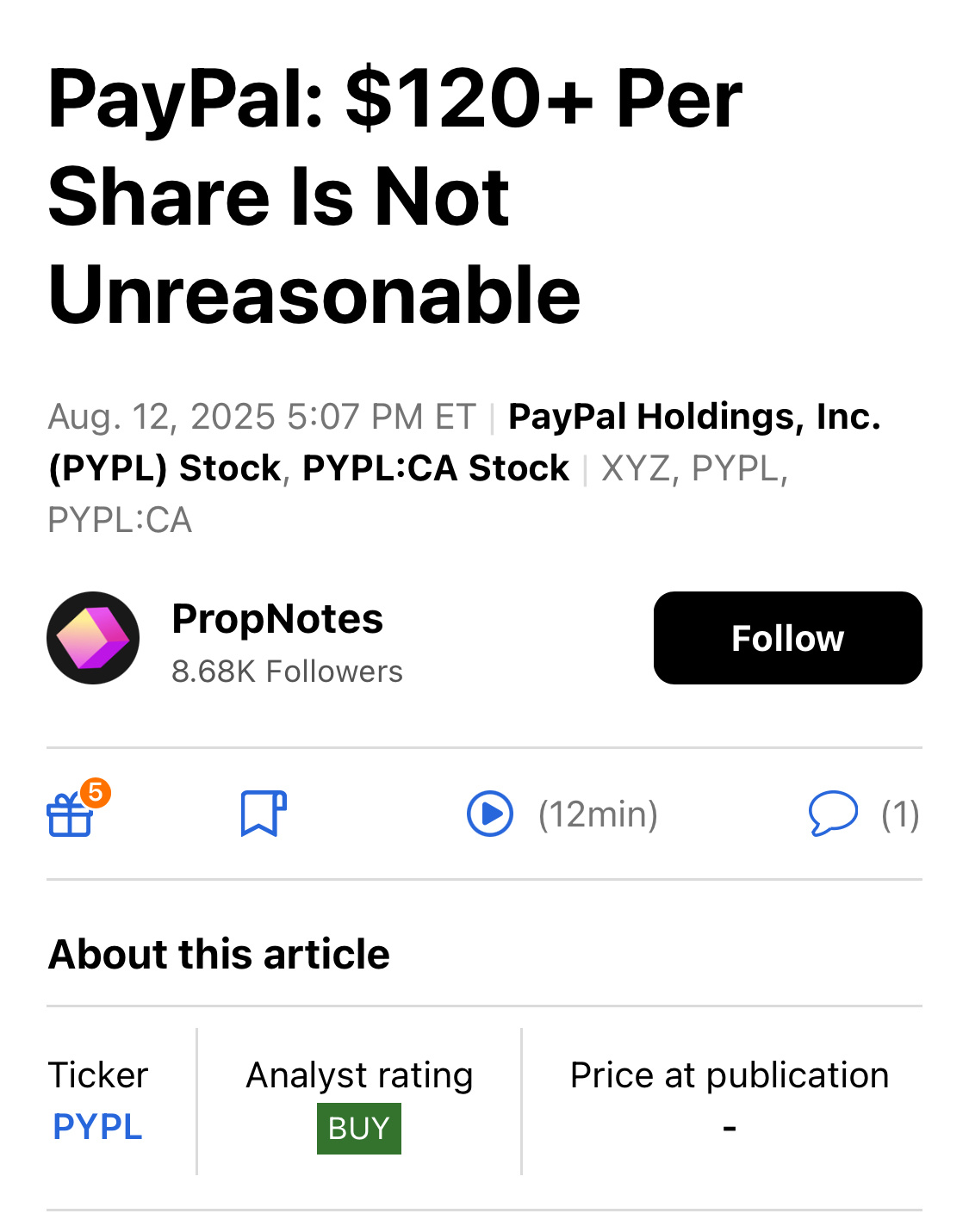View the notification badge on gift icon
969x1232 pixels.
[x=97, y=791]
